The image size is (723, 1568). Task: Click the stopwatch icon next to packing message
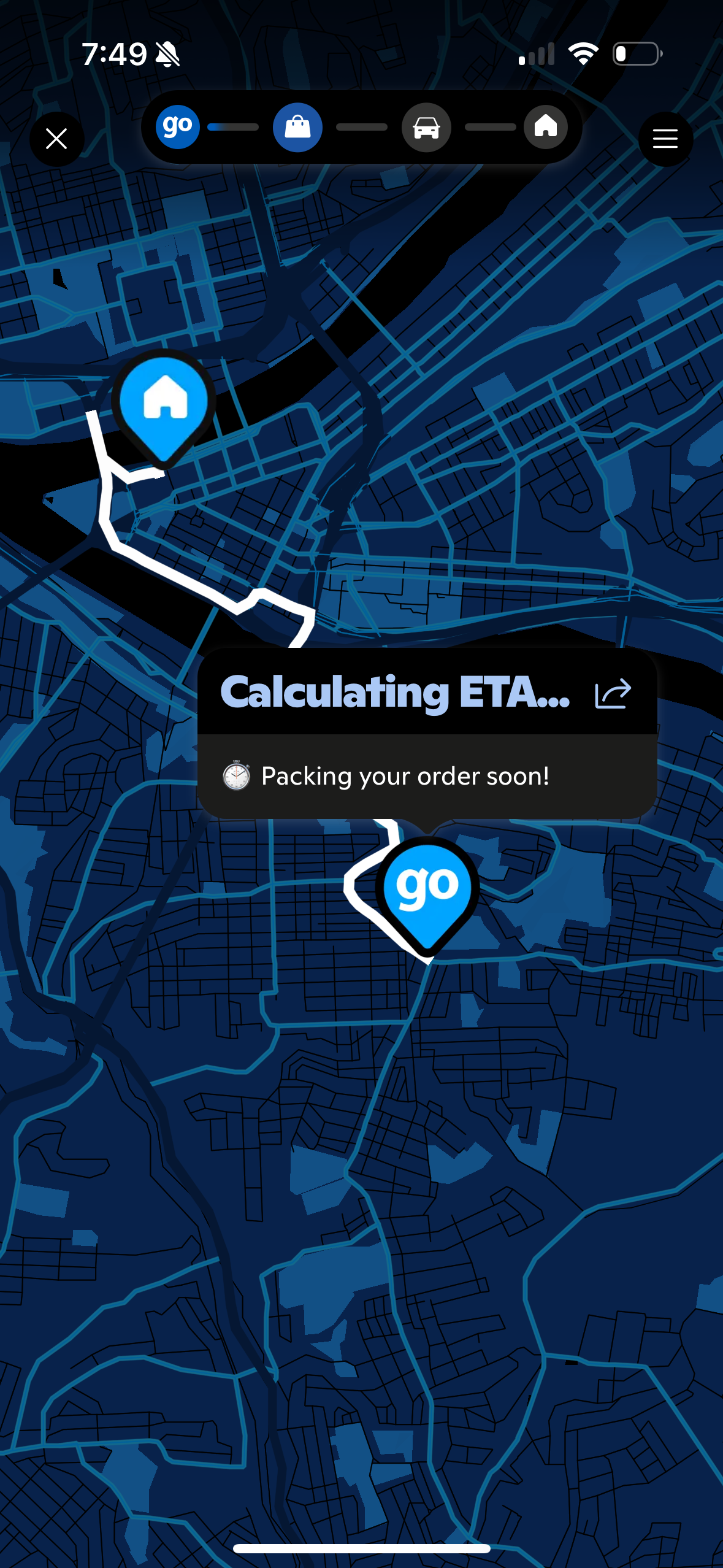[237, 776]
